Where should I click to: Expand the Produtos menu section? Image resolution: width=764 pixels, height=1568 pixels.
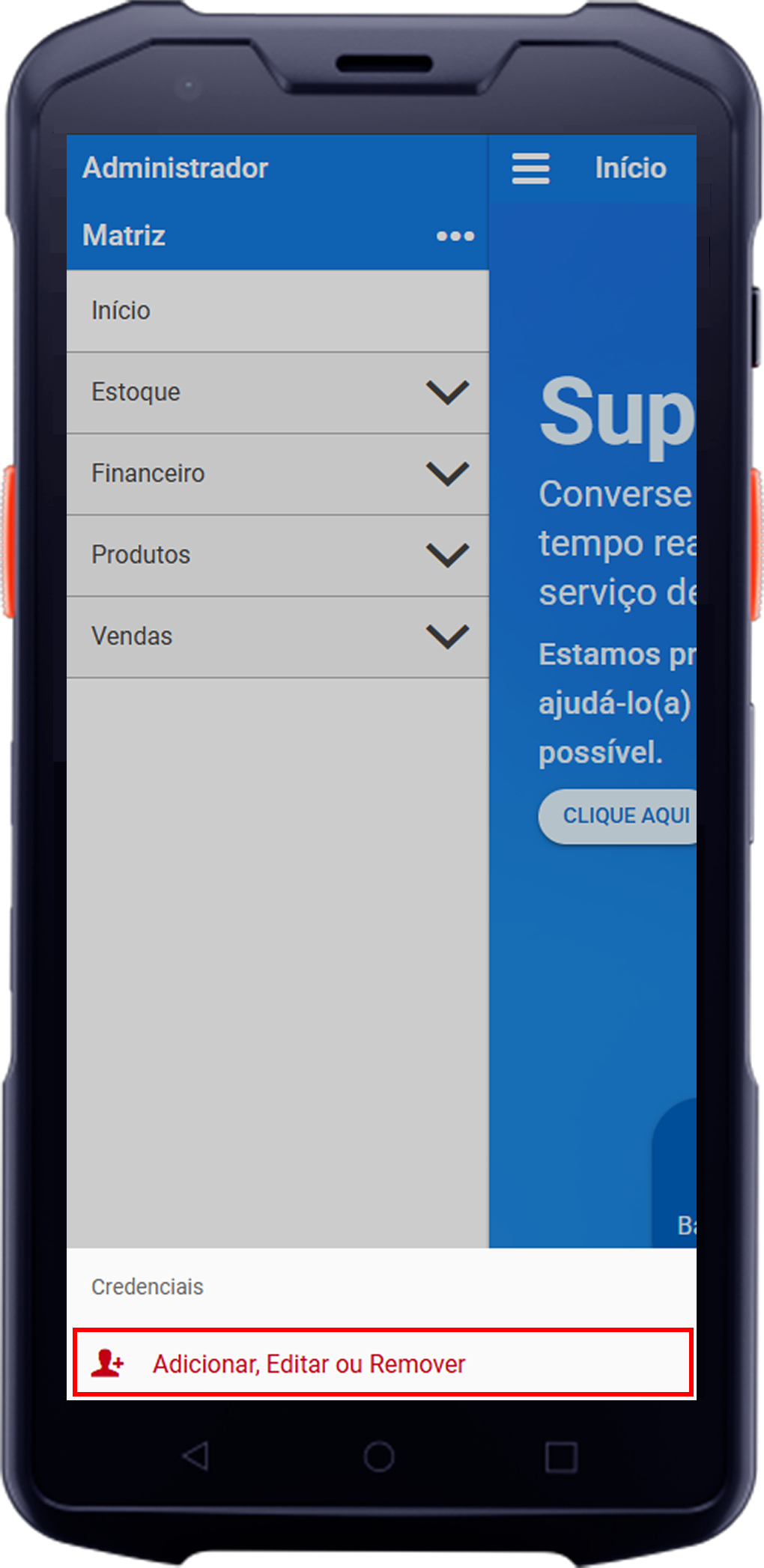tap(277, 556)
